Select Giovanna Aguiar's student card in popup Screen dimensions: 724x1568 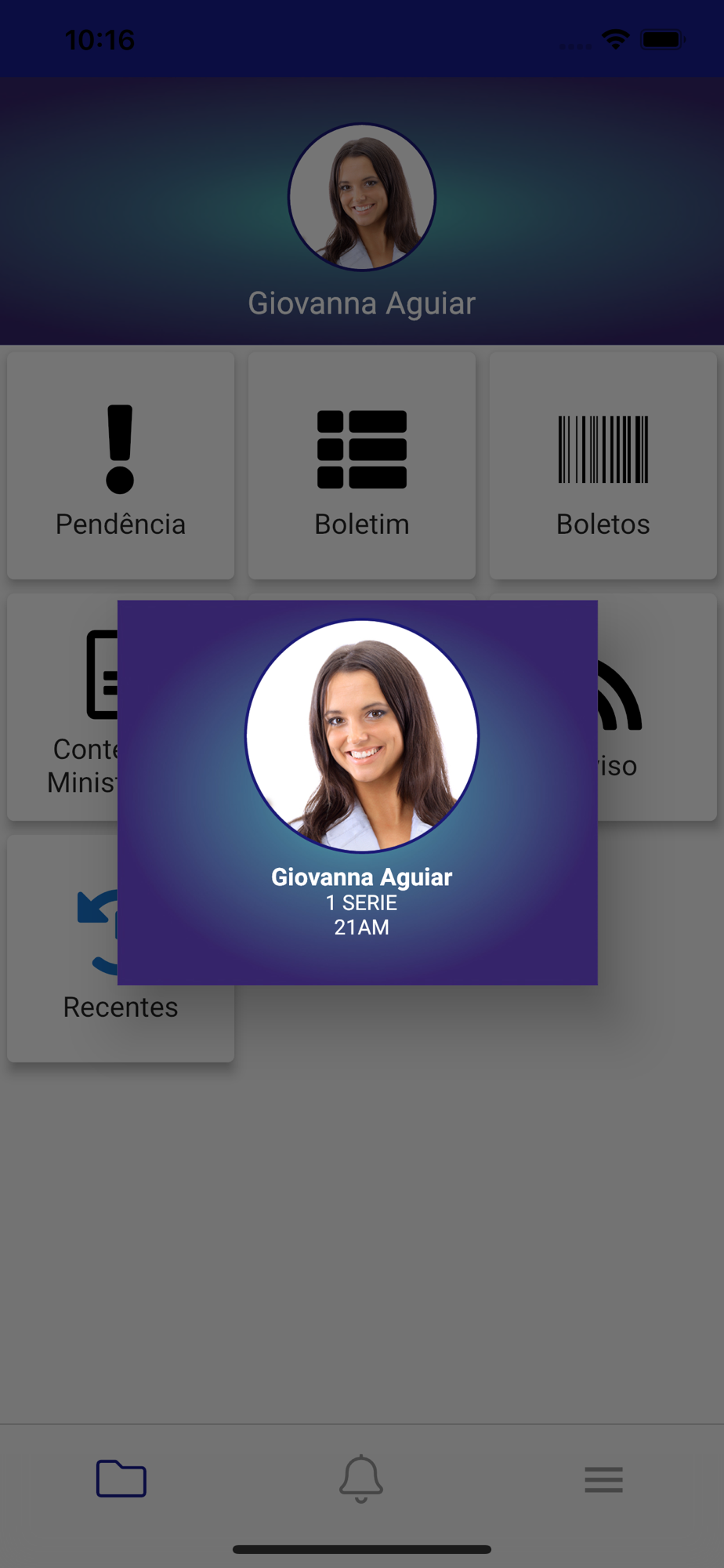point(357,792)
